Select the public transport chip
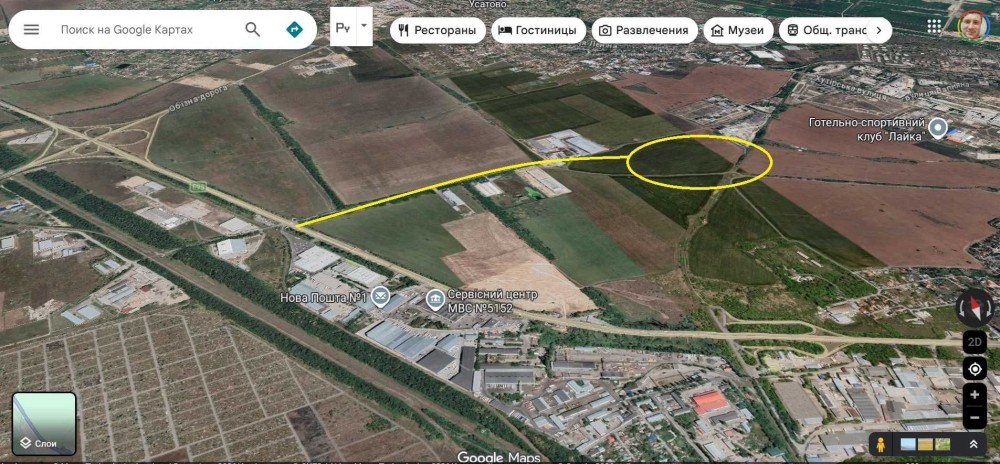The height and width of the screenshot is (464, 1000). click(x=823, y=30)
